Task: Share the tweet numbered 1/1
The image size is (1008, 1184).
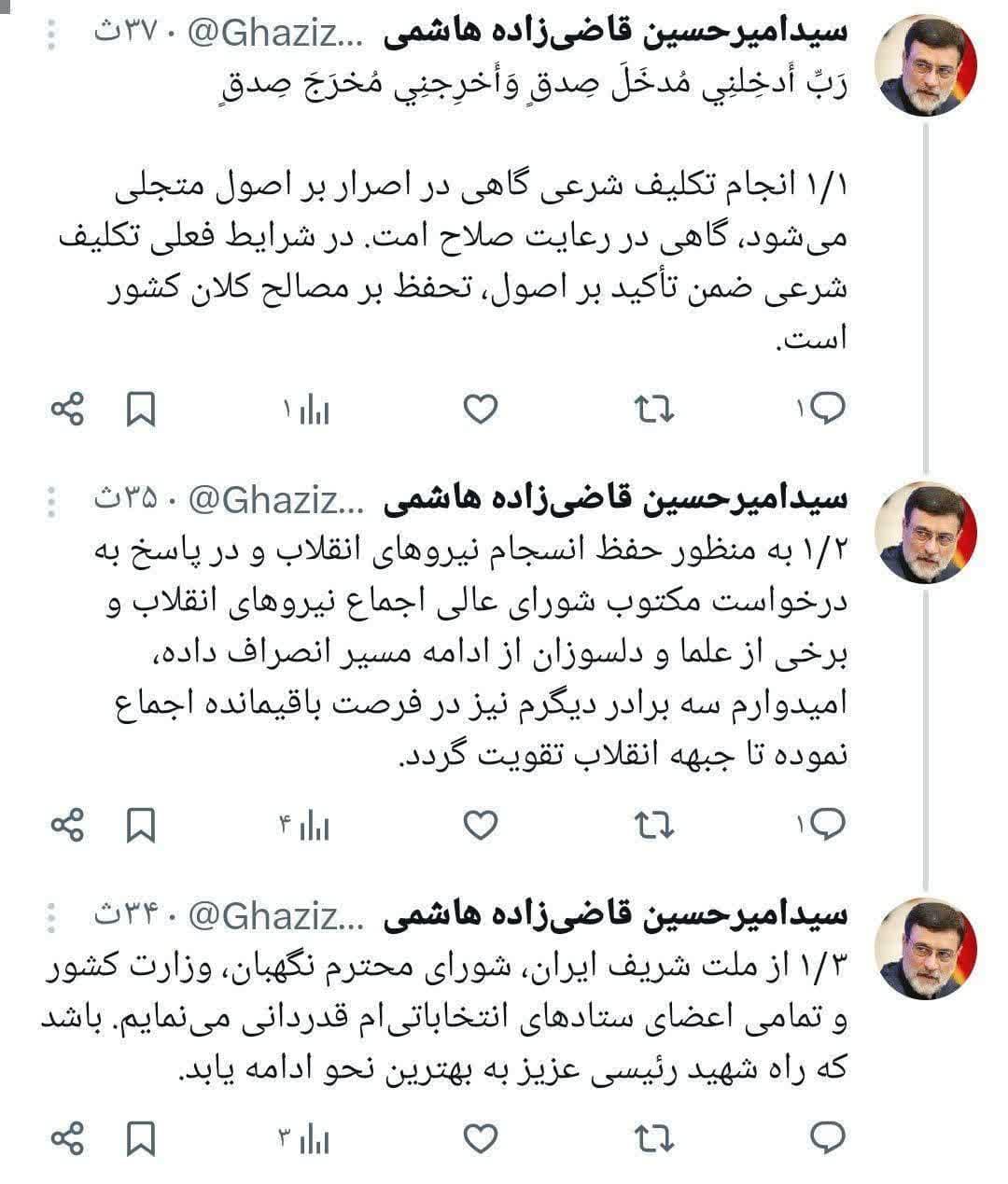Action: 67,409
